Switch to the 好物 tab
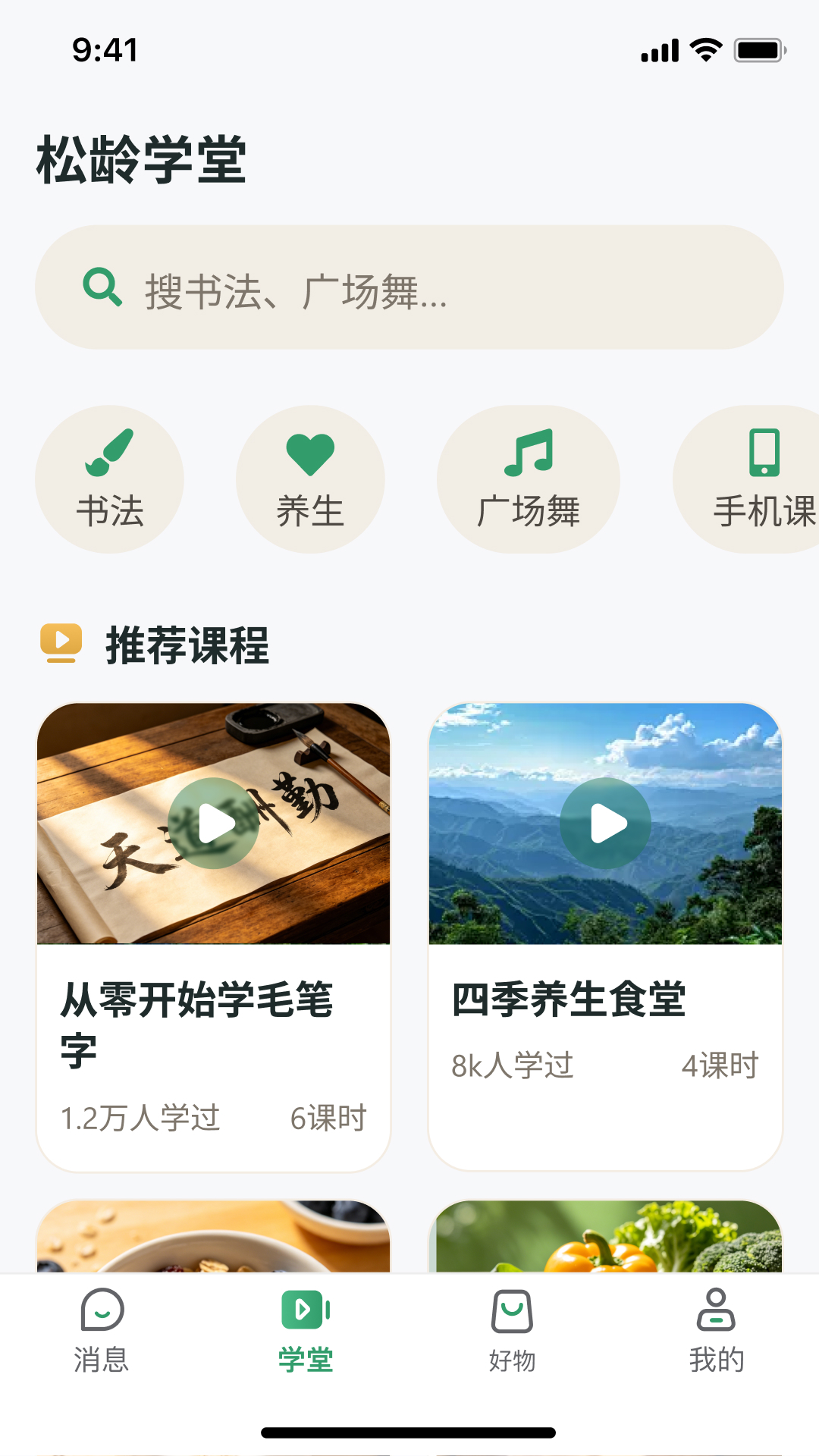819x1456 pixels. (x=512, y=1332)
